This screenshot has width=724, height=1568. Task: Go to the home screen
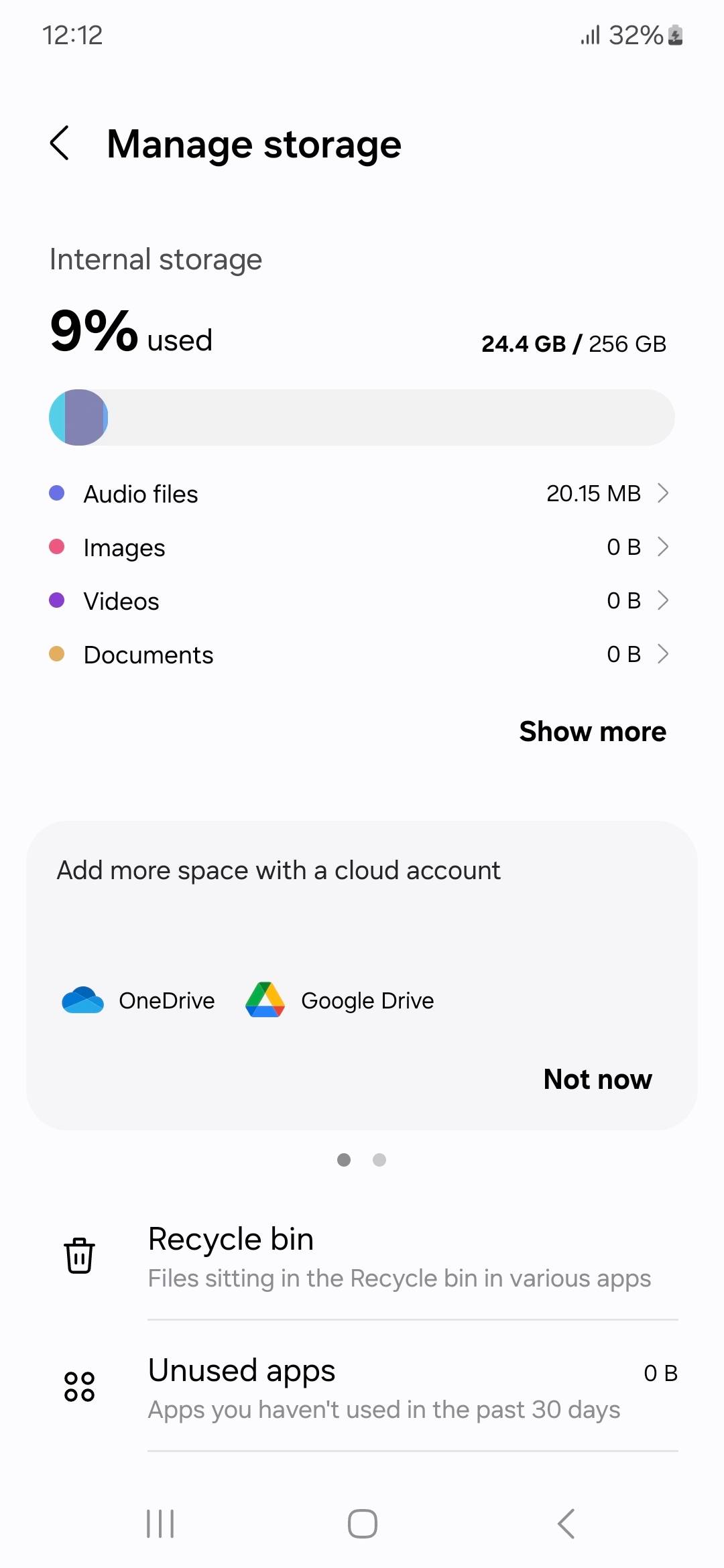362,1524
